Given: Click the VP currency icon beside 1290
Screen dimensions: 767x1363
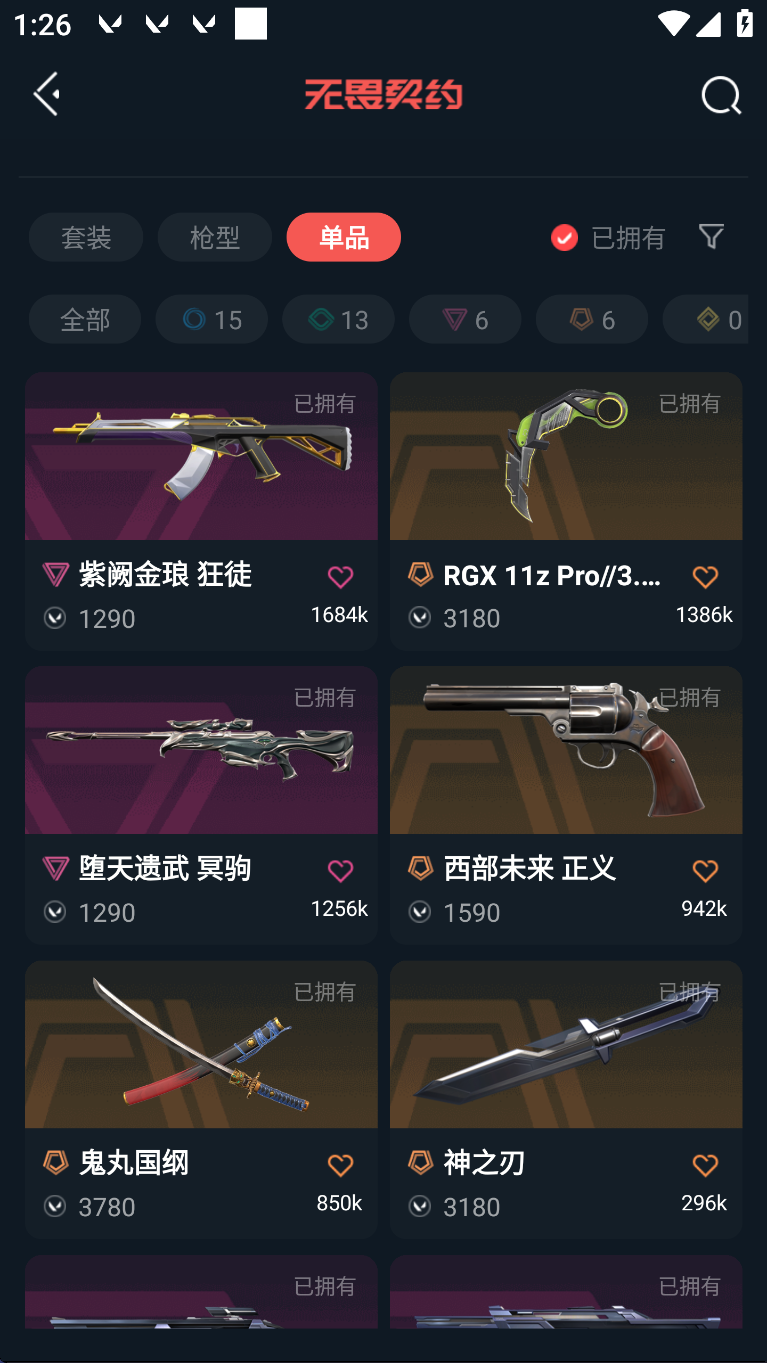Looking at the screenshot, I should coord(55,619).
